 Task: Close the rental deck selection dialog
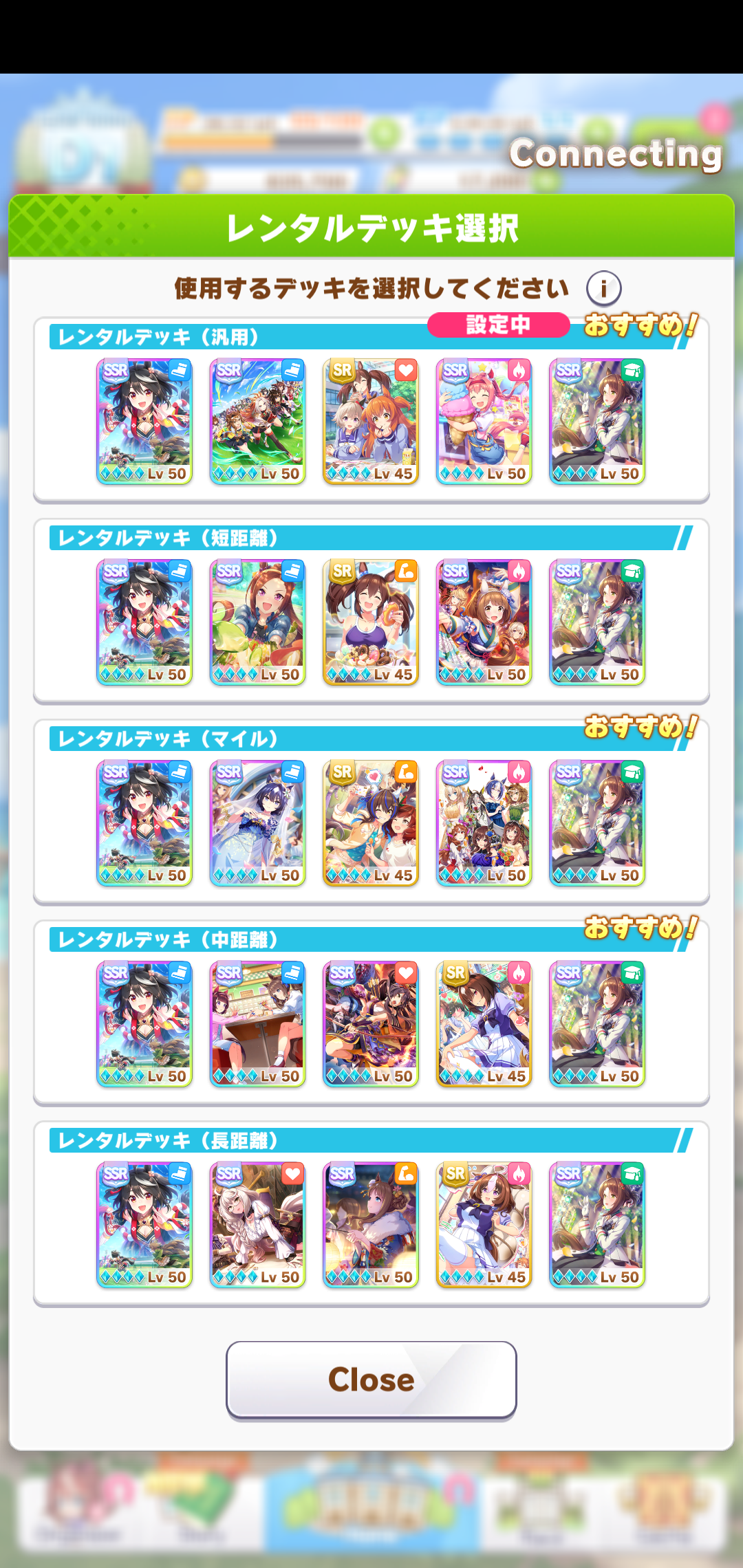(x=371, y=1380)
